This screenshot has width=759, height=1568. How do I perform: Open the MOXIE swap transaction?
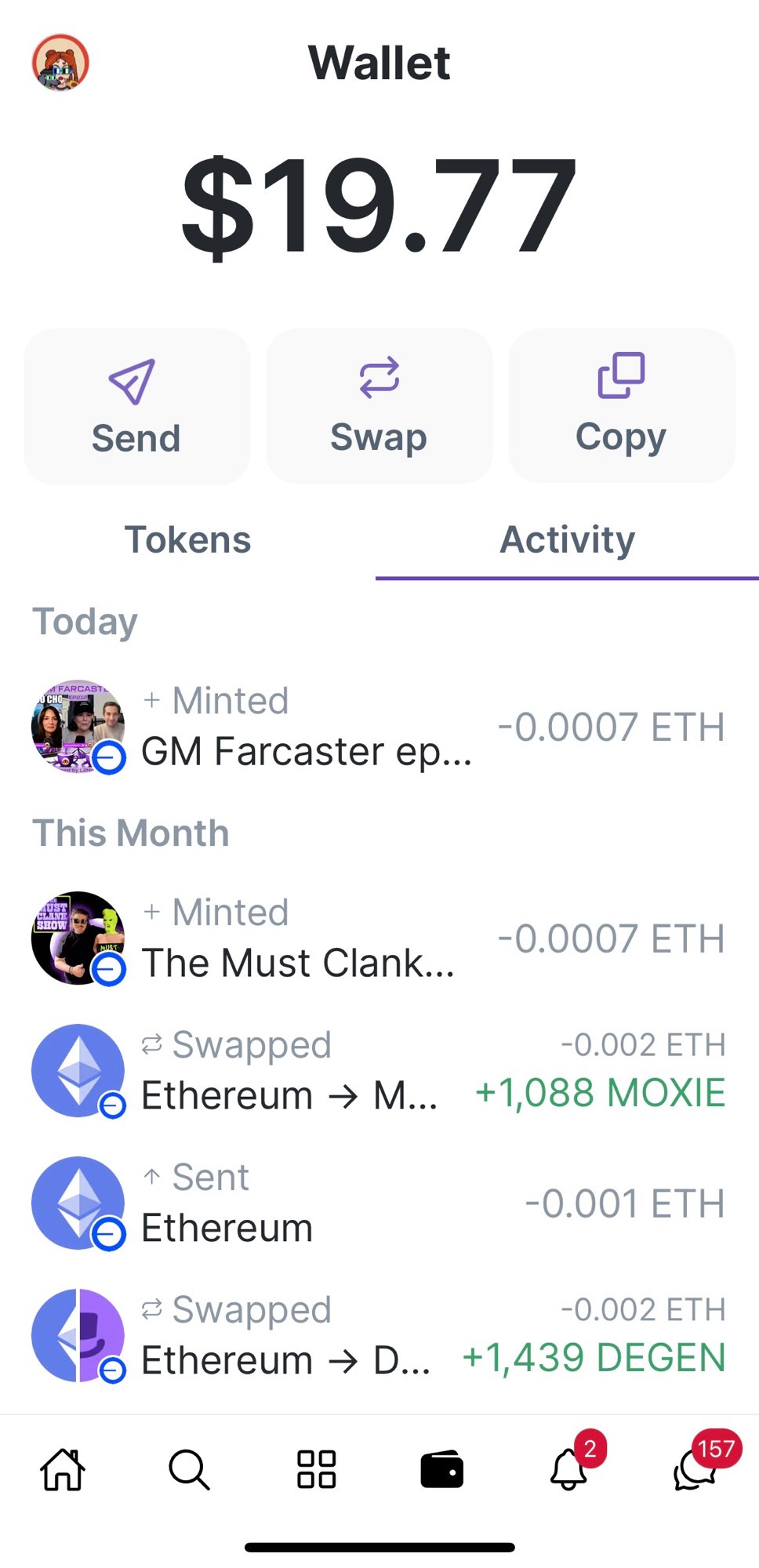379,1070
